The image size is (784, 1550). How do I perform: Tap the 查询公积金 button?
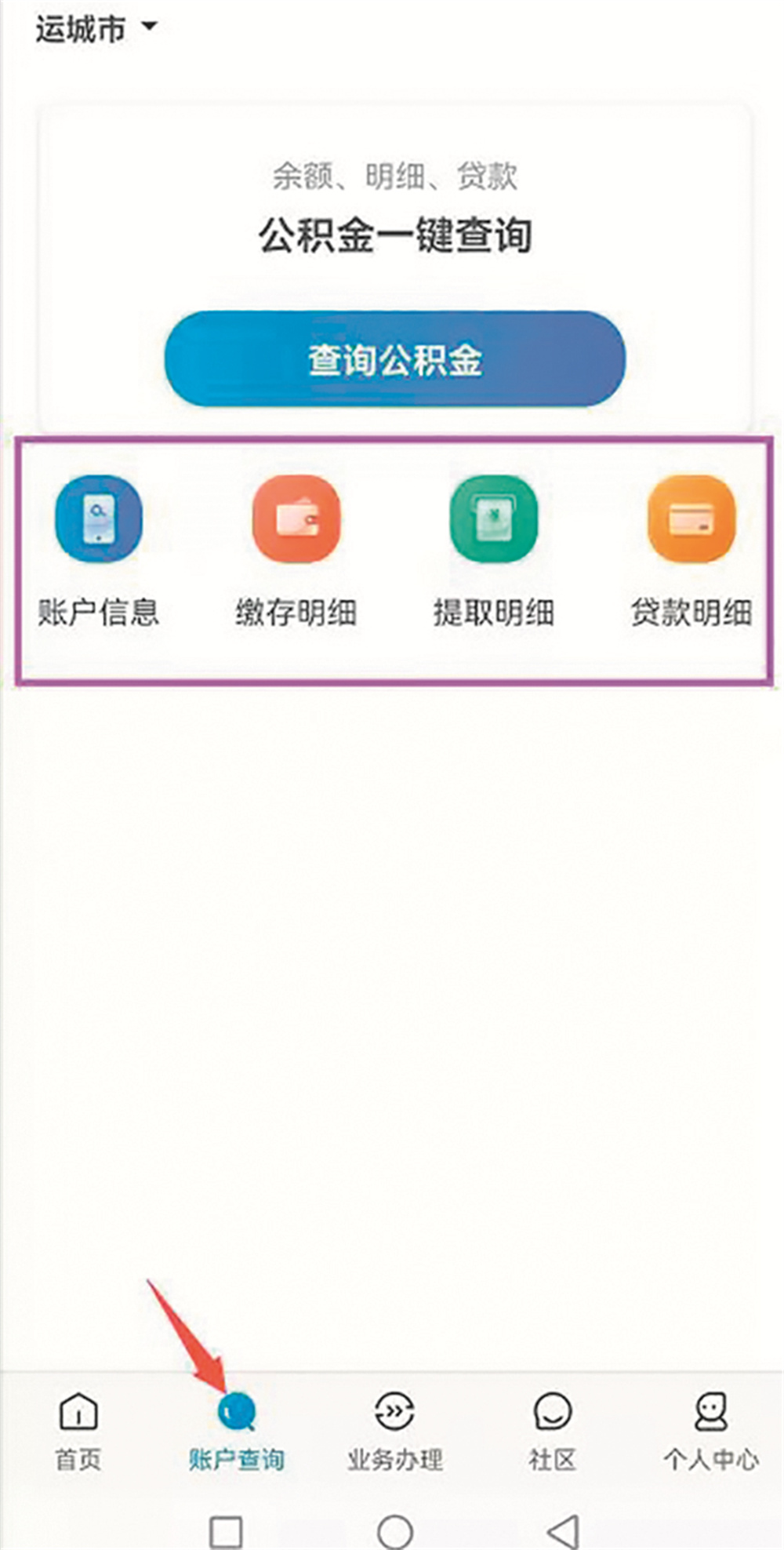[394, 359]
